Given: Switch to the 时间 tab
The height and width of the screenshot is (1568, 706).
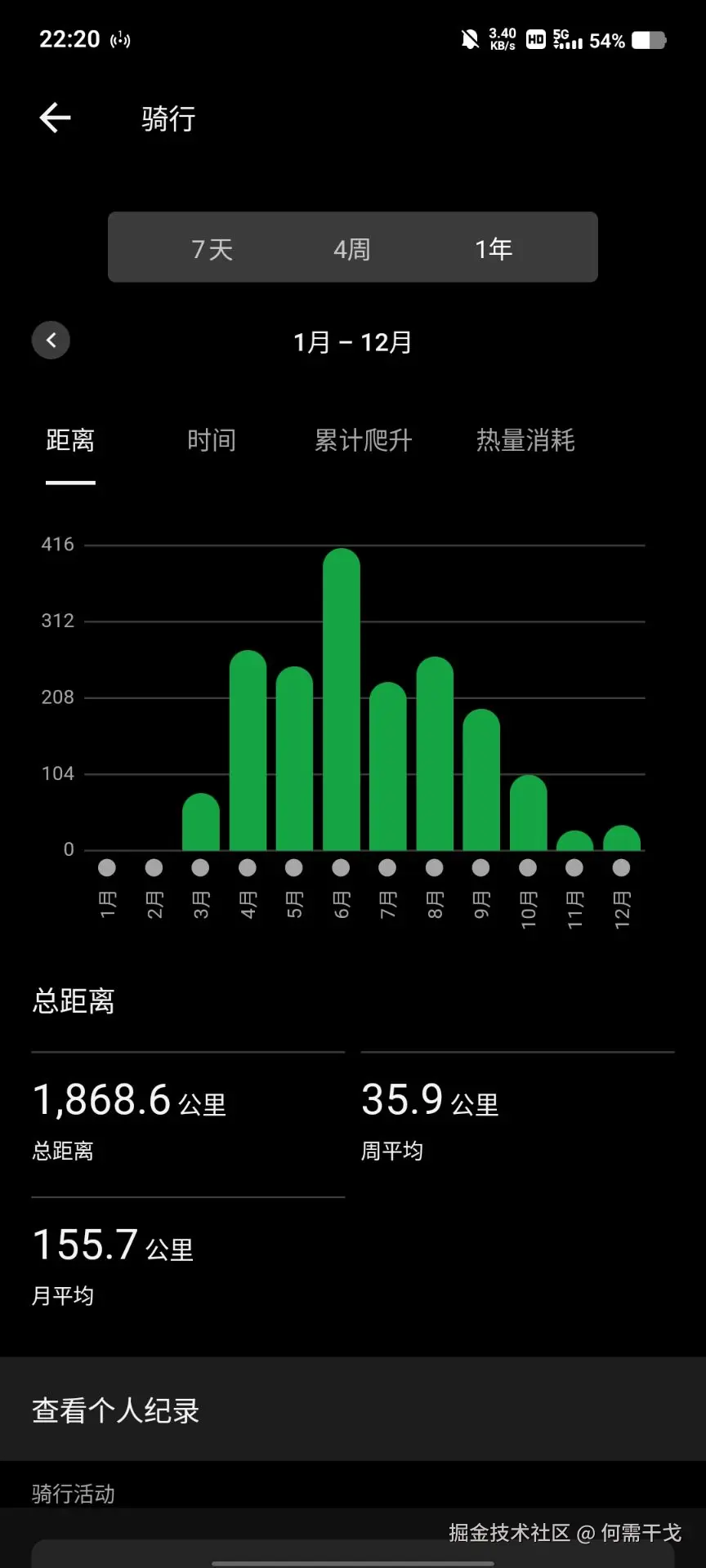Looking at the screenshot, I should [x=212, y=440].
